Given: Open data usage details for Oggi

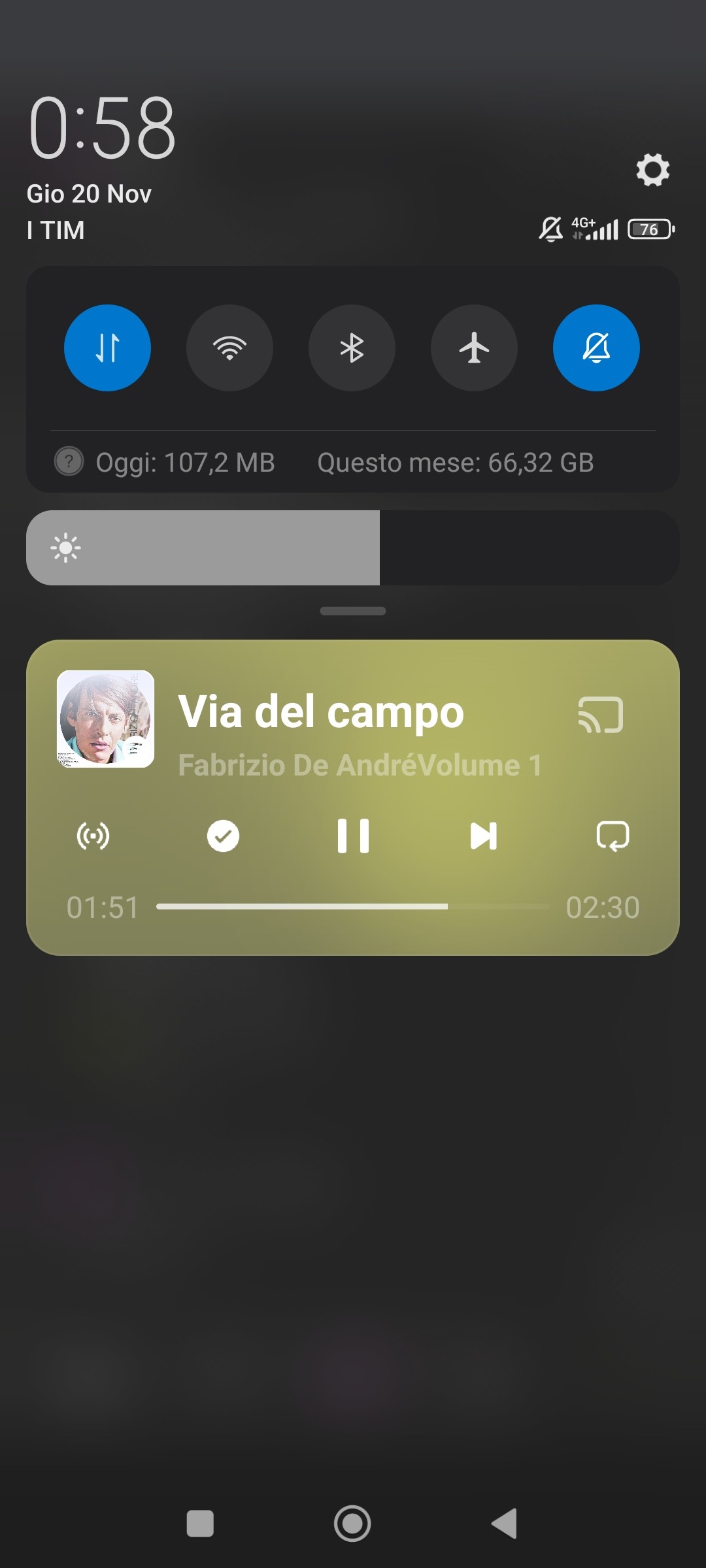Looking at the screenshot, I should pyautogui.click(x=184, y=463).
